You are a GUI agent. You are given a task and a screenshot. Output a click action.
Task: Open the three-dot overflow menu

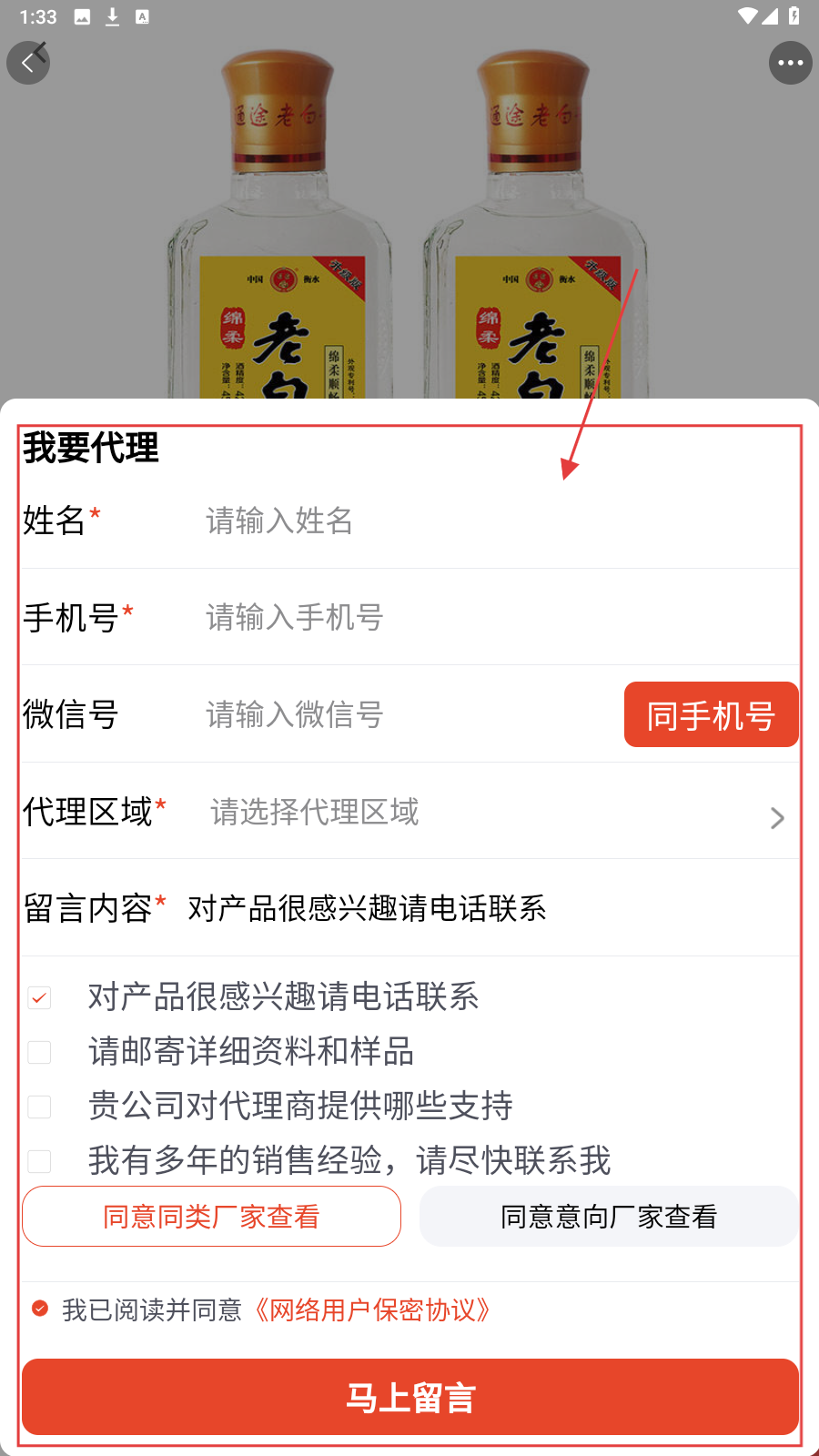[x=790, y=63]
